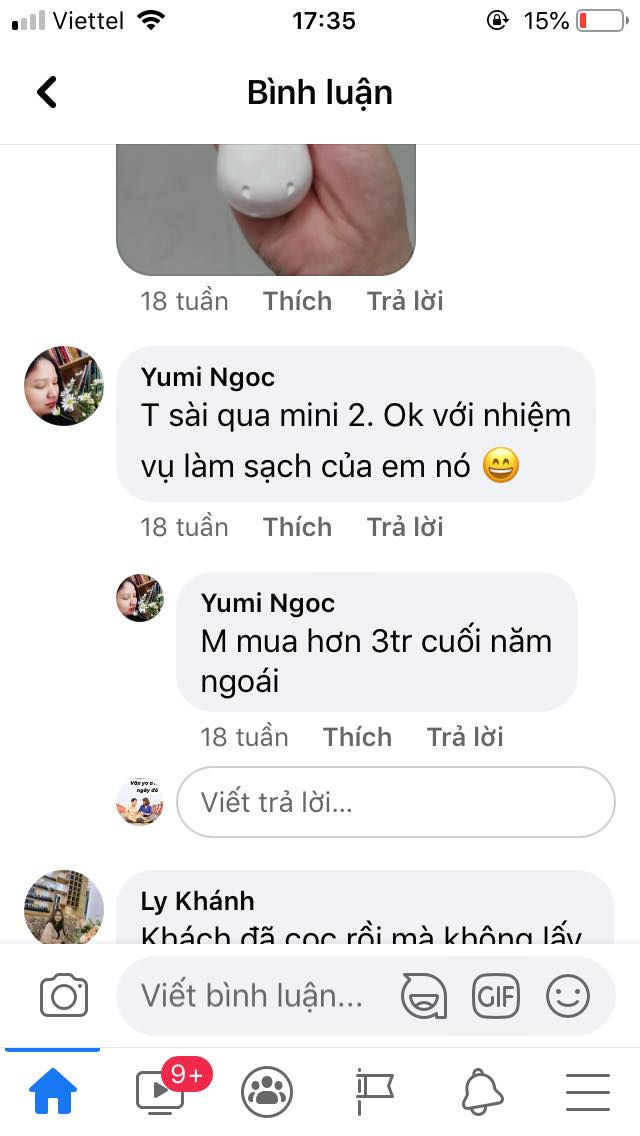This screenshot has width=640, height=1136.
Task: Reply to Yumi Ngoc's 3tr message
Action: click(465, 737)
